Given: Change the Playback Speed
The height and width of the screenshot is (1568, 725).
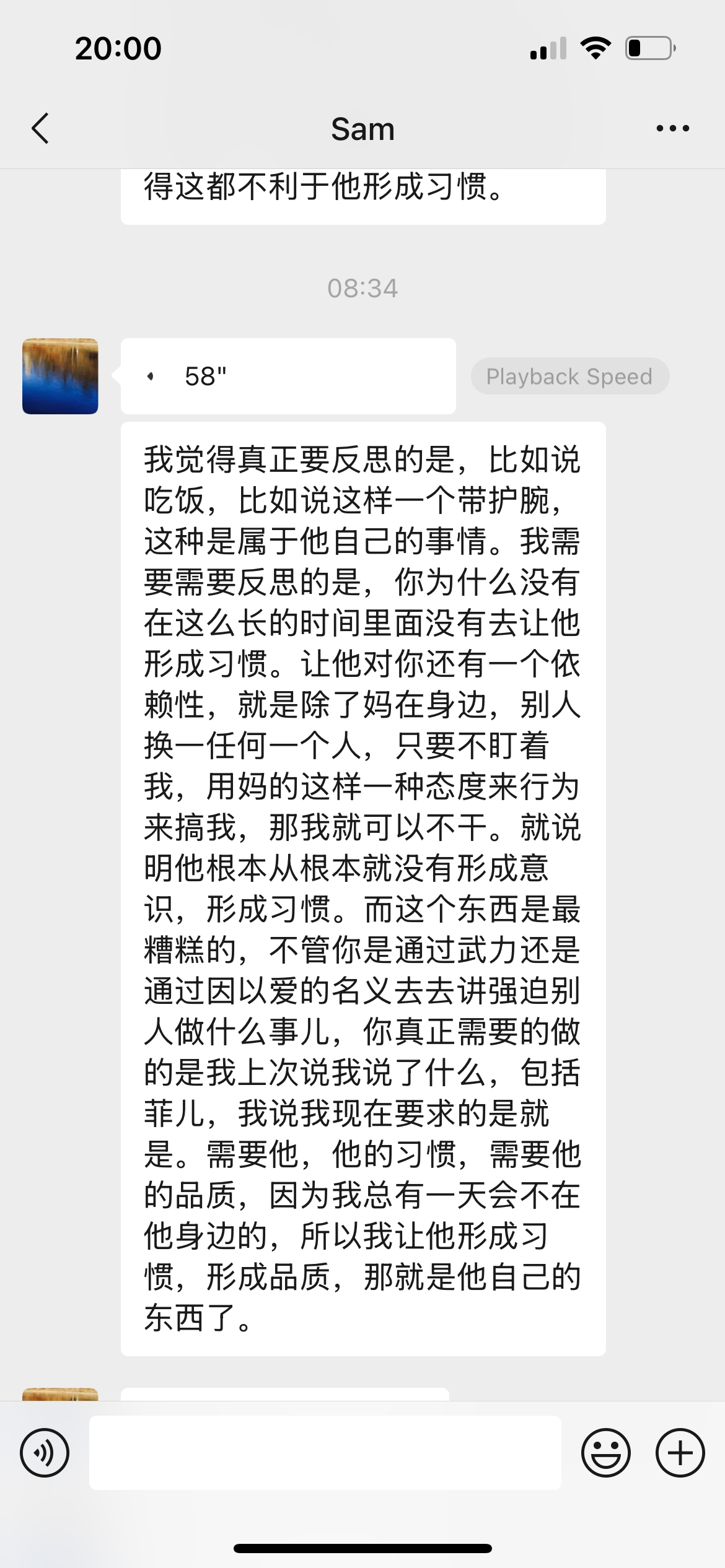Looking at the screenshot, I should (569, 377).
